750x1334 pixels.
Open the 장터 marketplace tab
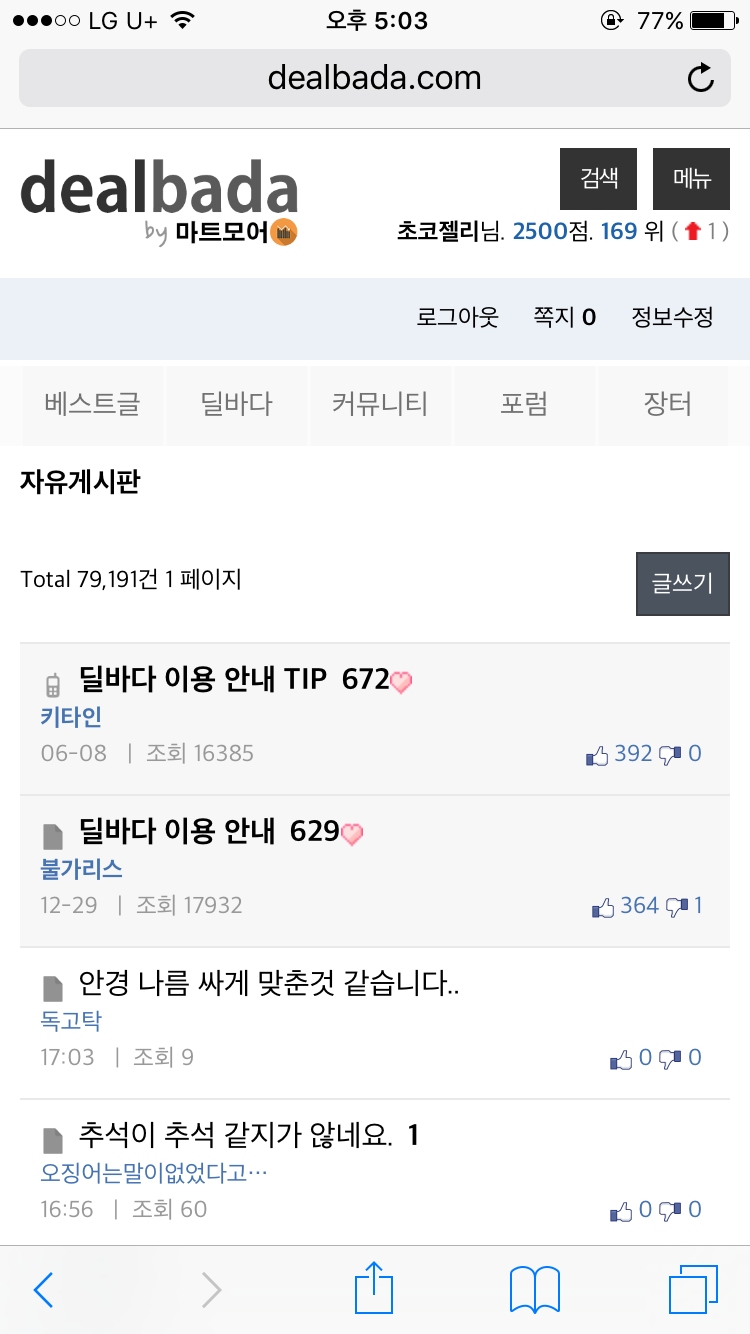point(668,405)
